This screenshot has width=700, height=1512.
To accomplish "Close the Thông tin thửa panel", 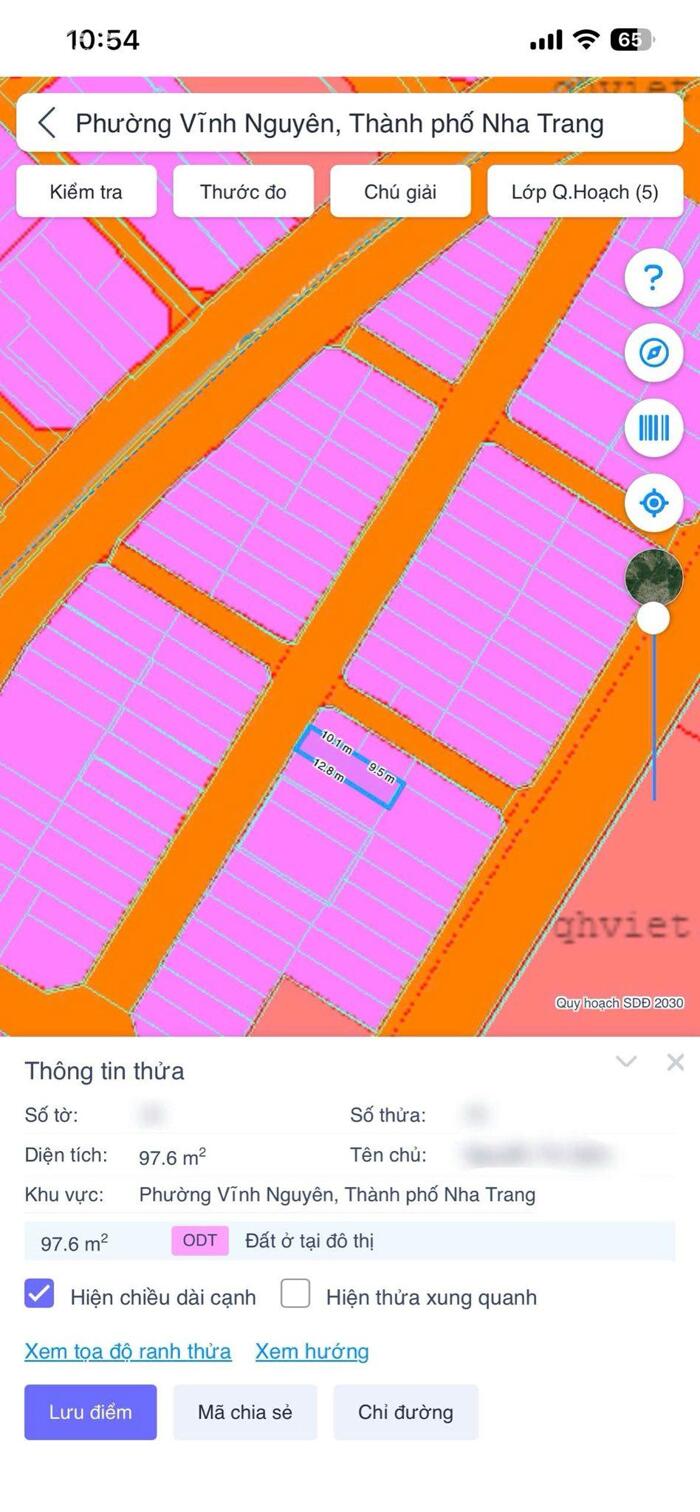I will pyautogui.click(x=676, y=1062).
